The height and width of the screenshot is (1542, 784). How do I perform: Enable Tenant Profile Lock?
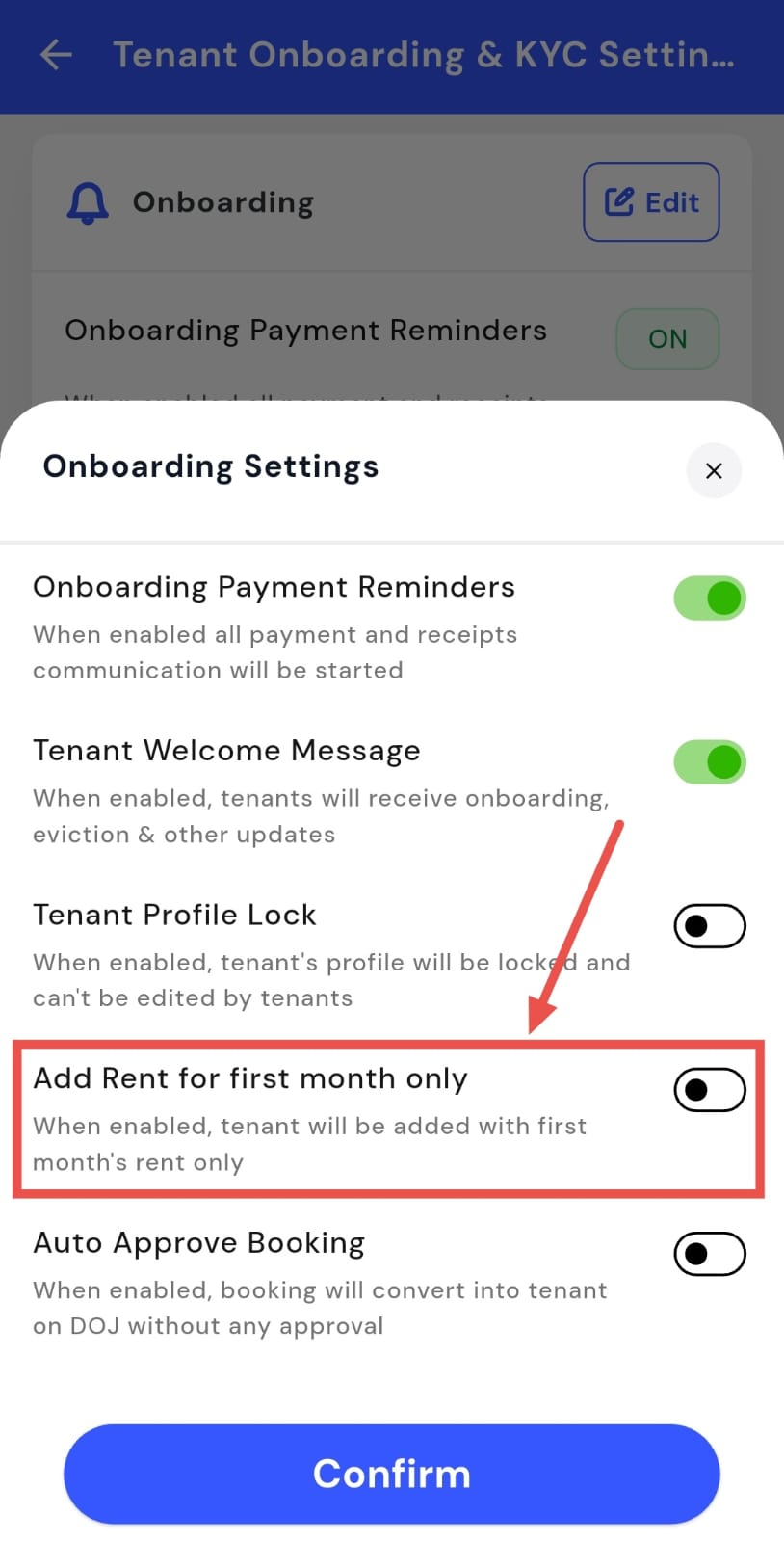coord(710,926)
